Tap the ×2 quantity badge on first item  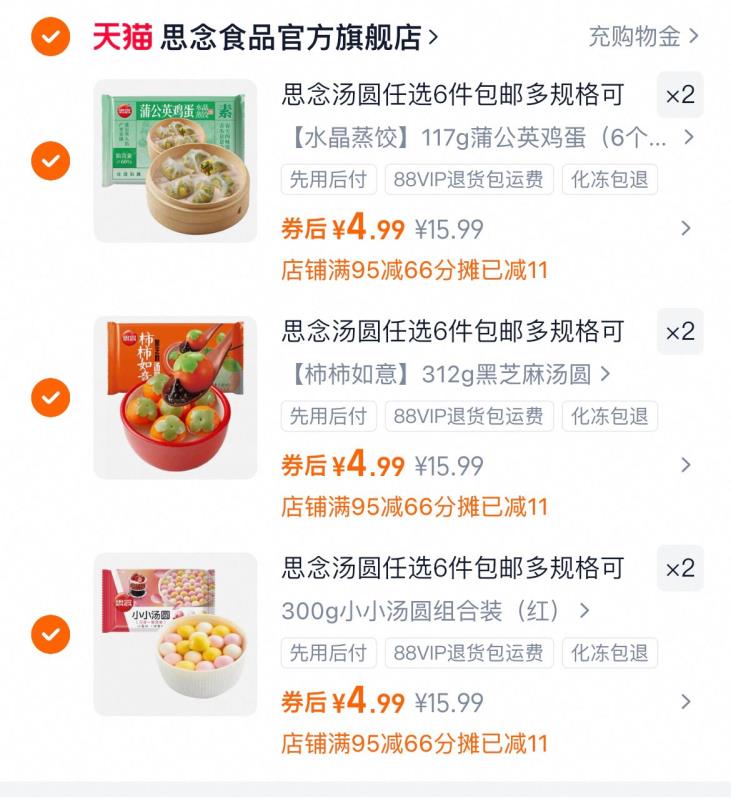coord(679,96)
